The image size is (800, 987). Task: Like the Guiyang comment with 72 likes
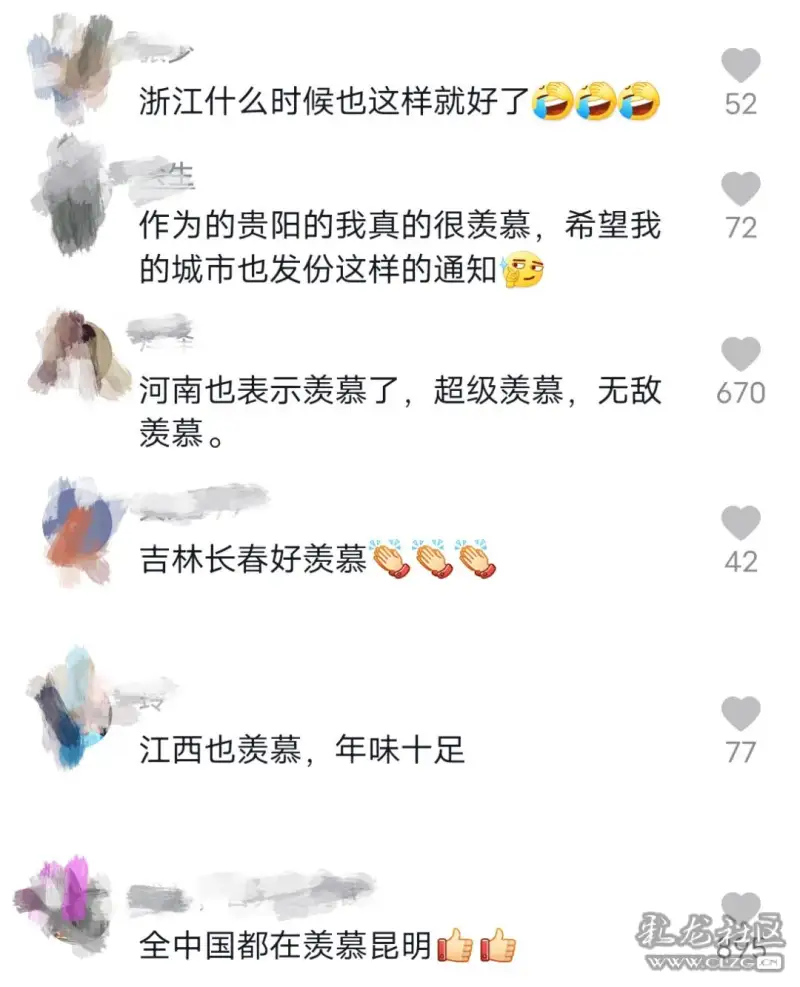pos(741,189)
